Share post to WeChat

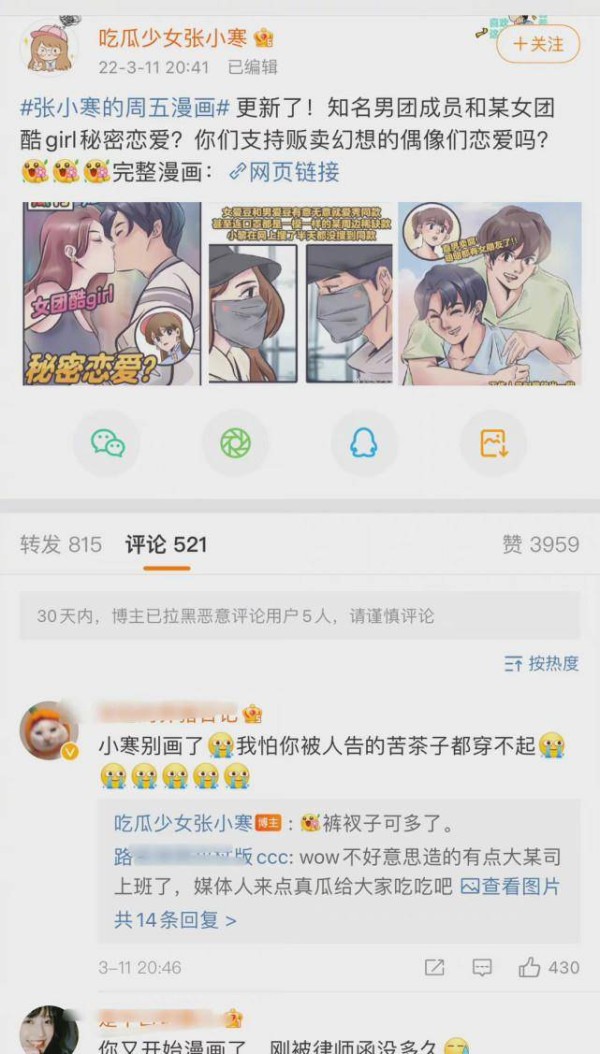108,444
